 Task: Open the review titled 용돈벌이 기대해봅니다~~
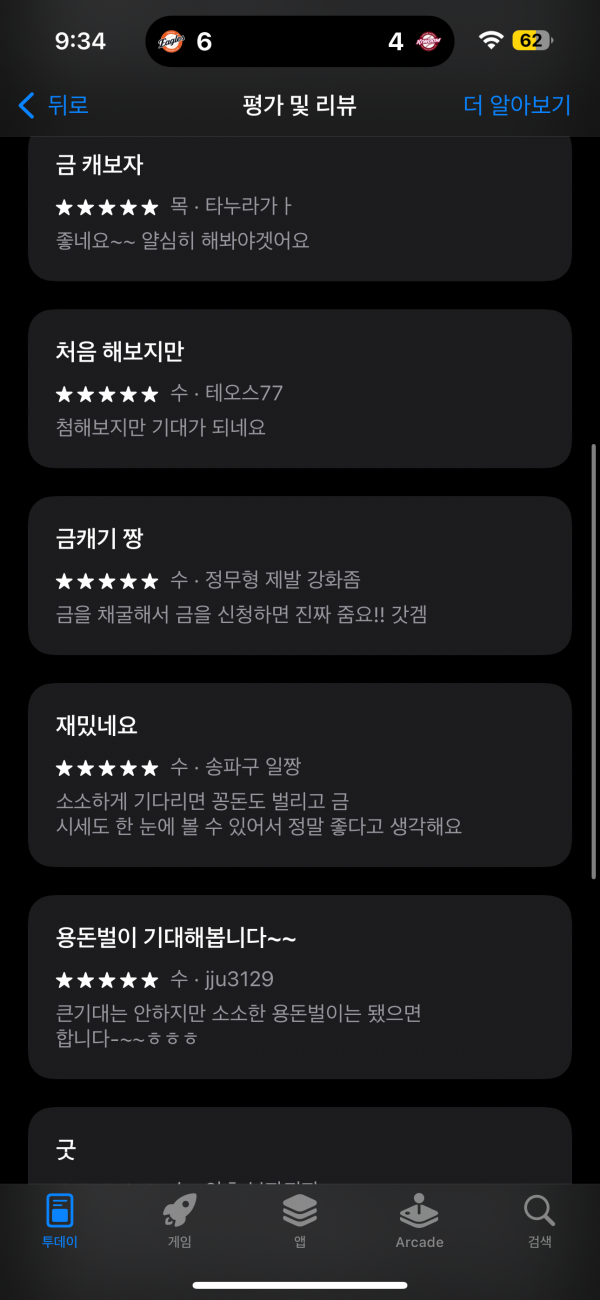point(300,987)
